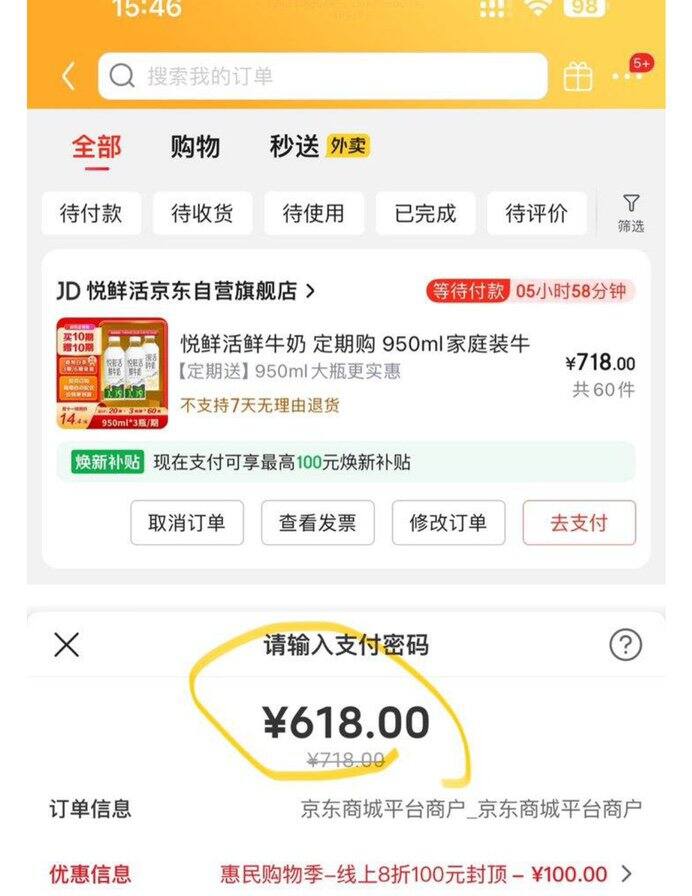
Task: Tap 修改订单 to modify the order
Action: tap(448, 523)
